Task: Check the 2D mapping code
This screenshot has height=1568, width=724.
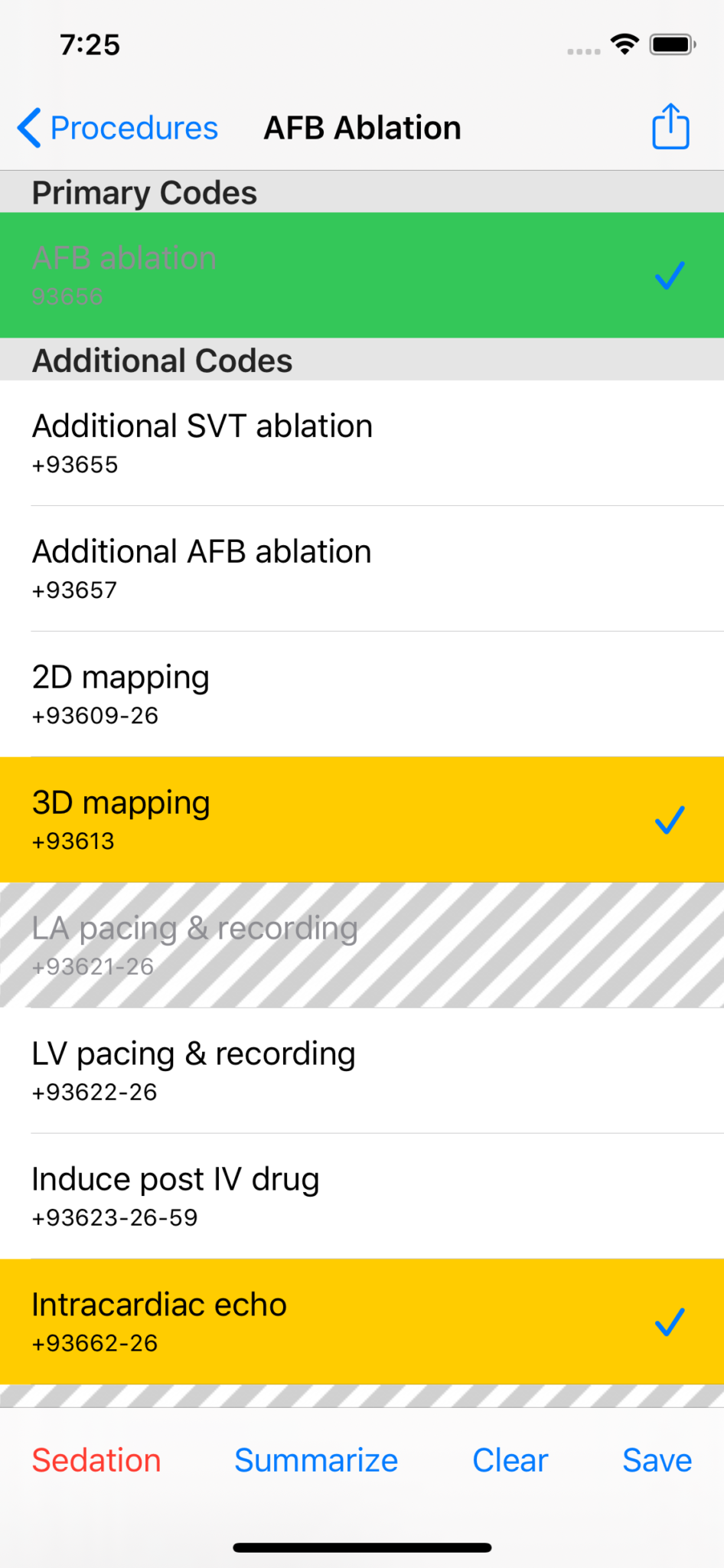Action: point(362,694)
